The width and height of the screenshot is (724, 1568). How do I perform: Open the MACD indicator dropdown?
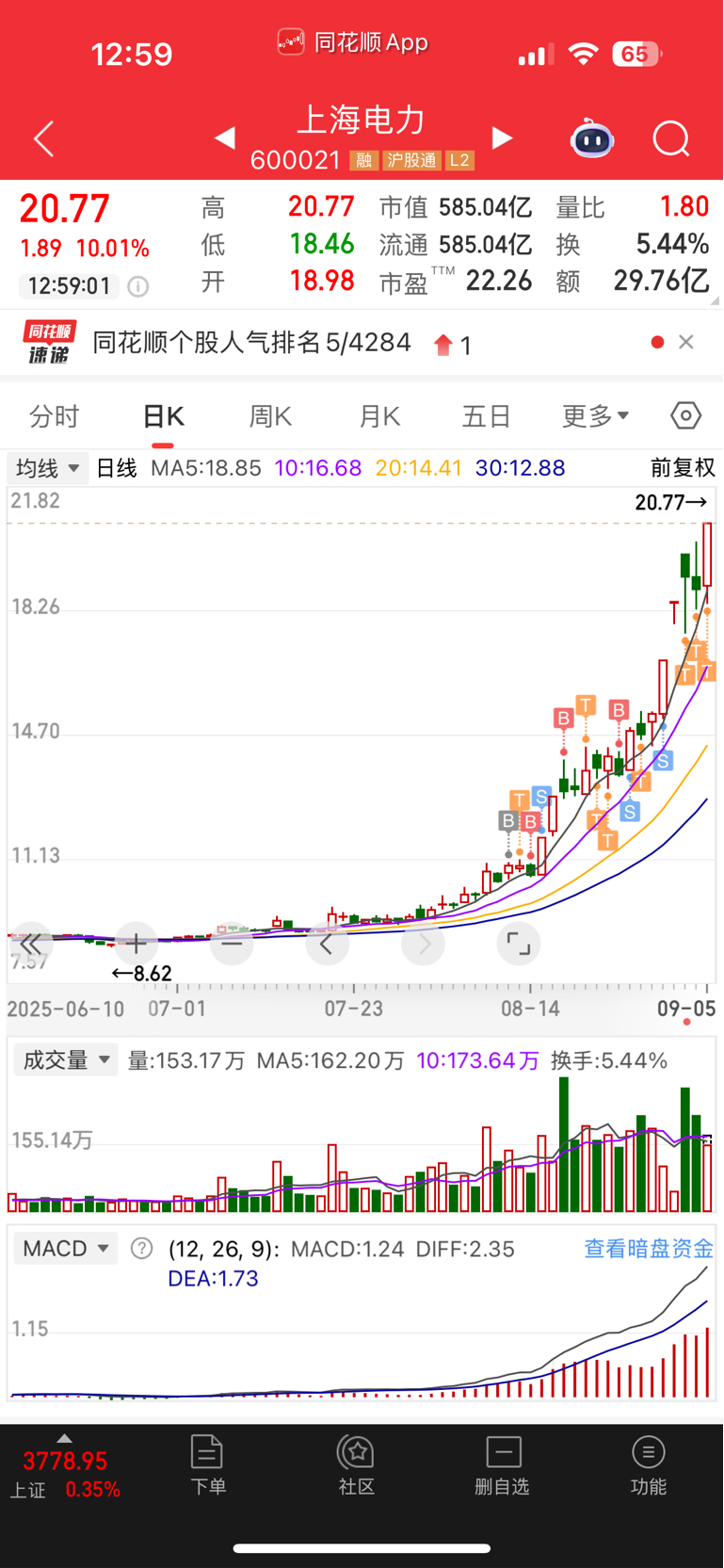coord(66,1249)
